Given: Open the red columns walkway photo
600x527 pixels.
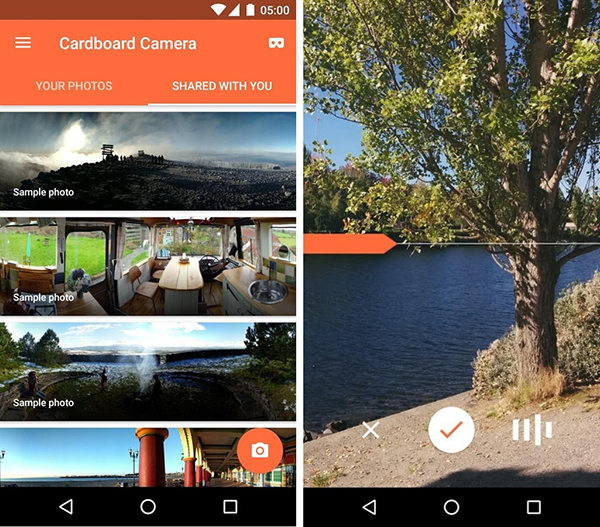Looking at the screenshot, I should [x=120, y=457].
